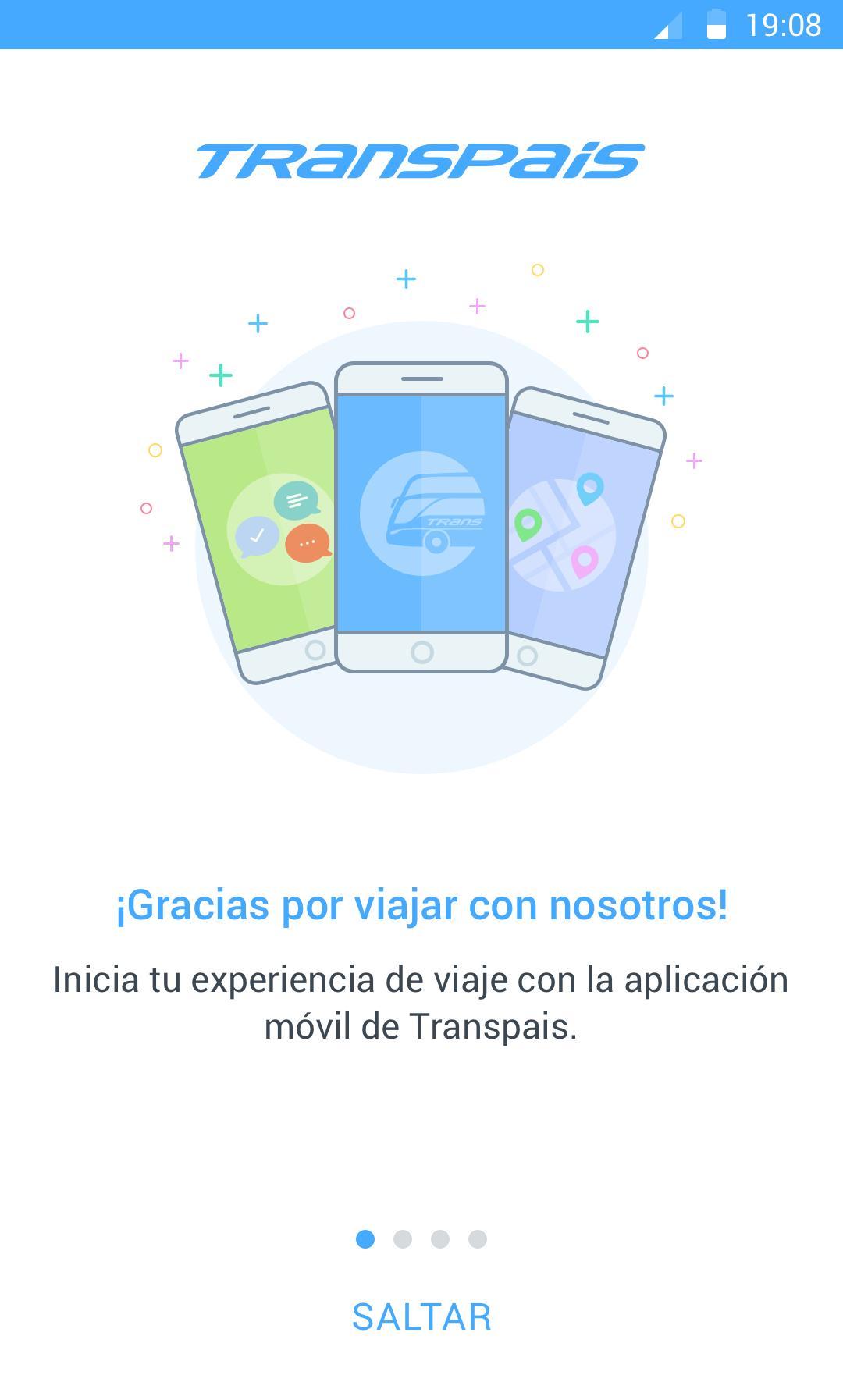The image size is (843, 1400).
Task: Select the third page indicator dot
Action: (x=440, y=1238)
